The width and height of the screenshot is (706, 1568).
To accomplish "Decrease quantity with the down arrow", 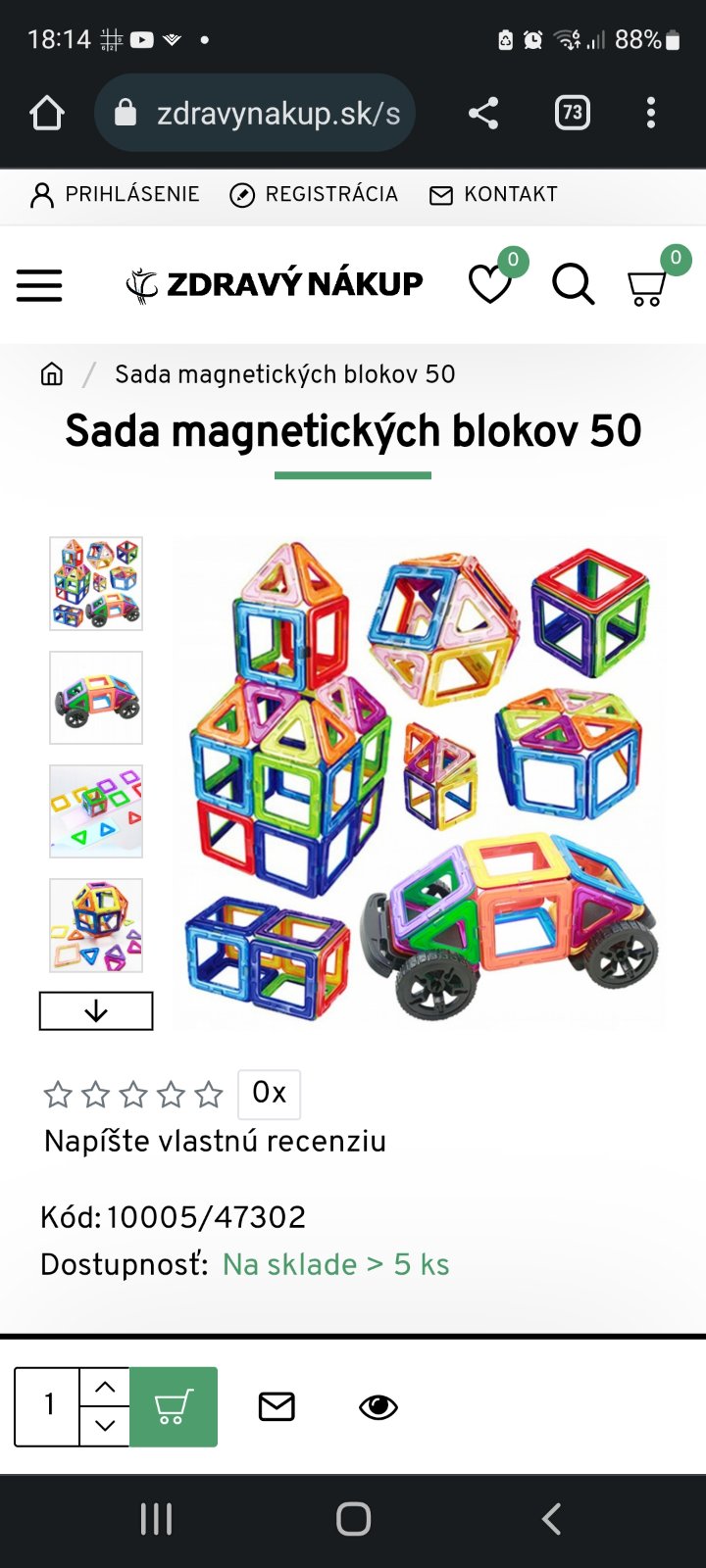I will (x=105, y=1426).
